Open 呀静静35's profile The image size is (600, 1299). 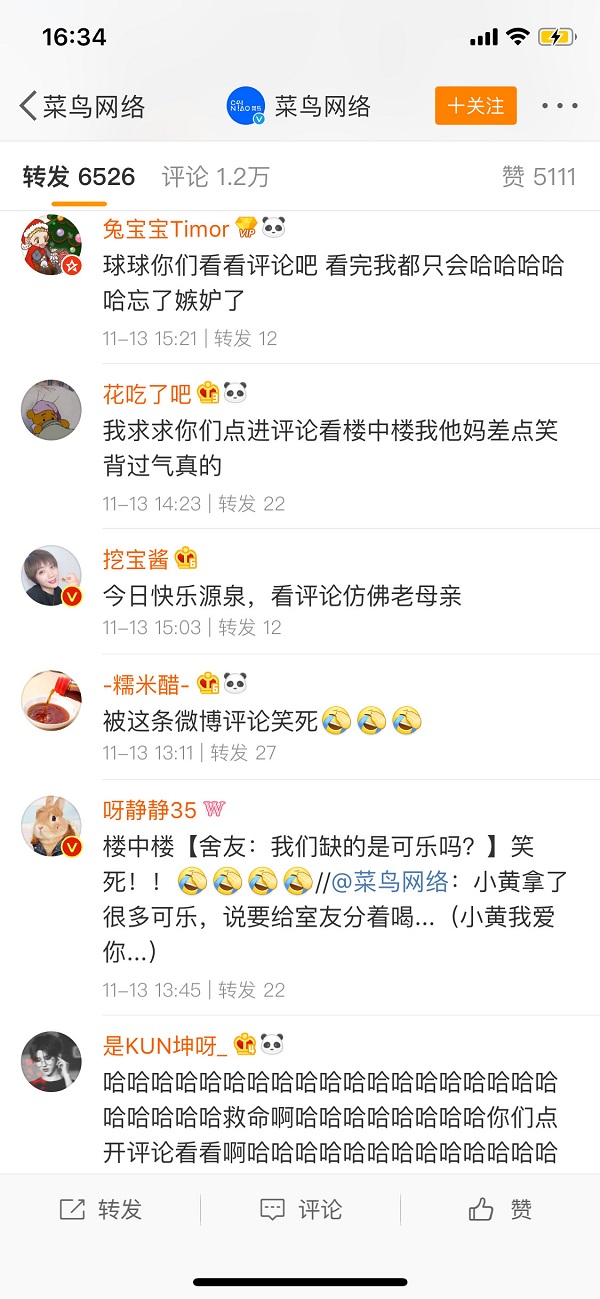[x=150, y=810]
